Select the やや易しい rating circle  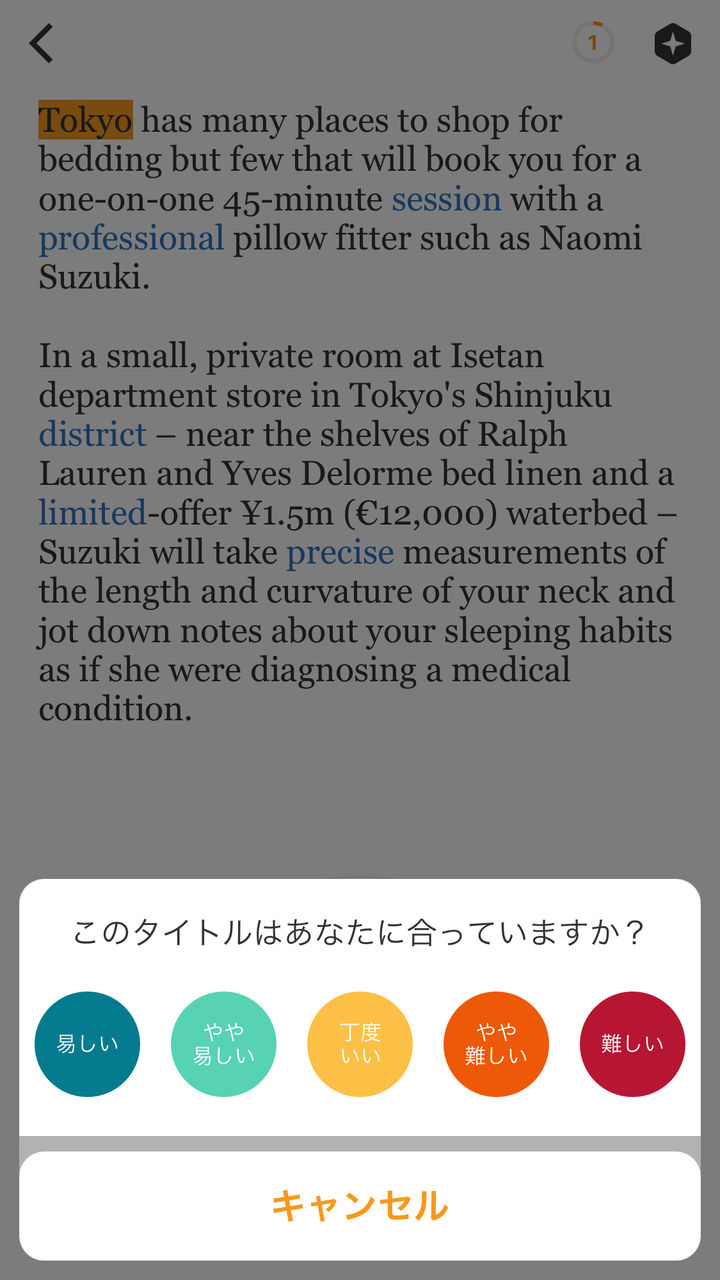(x=223, y=1044)
